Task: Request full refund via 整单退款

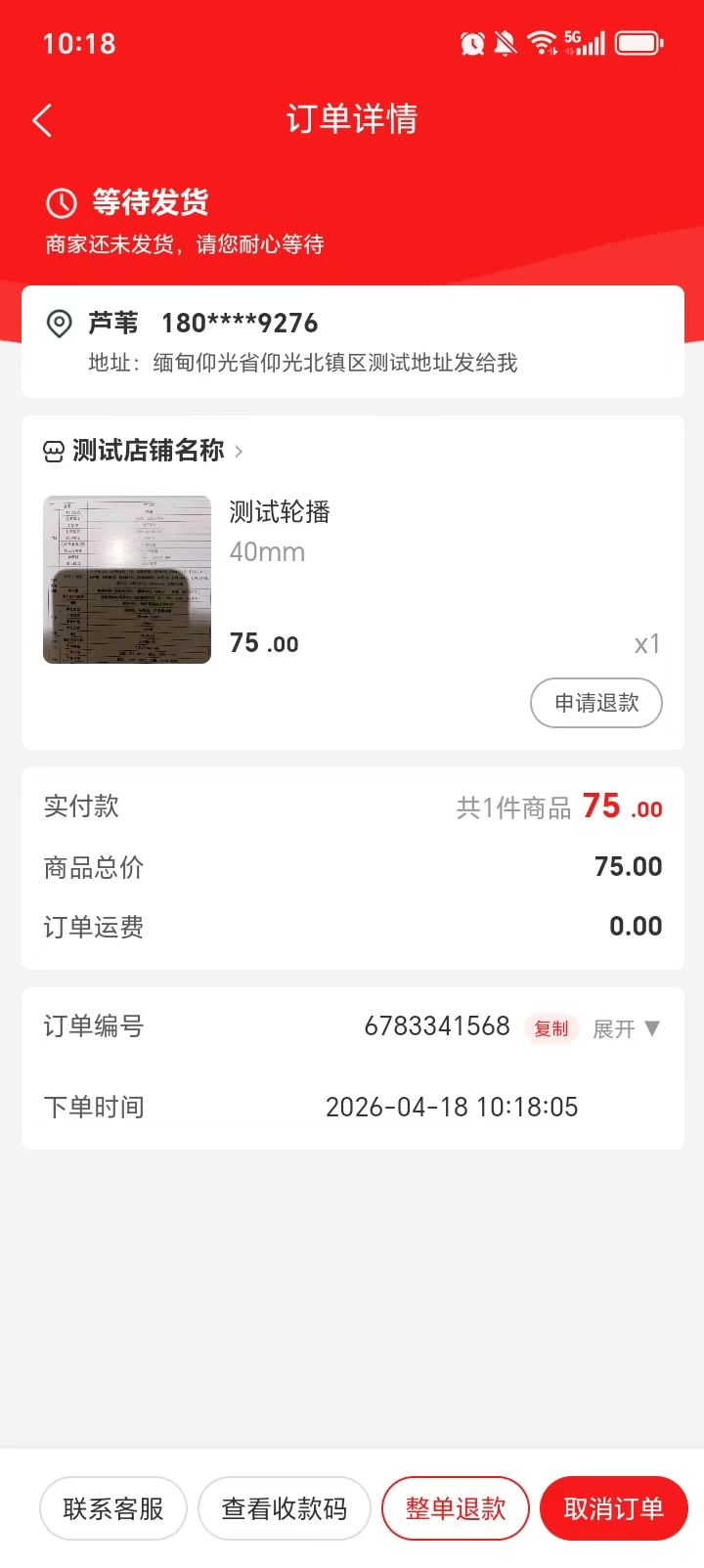Action: point(455,1508)
